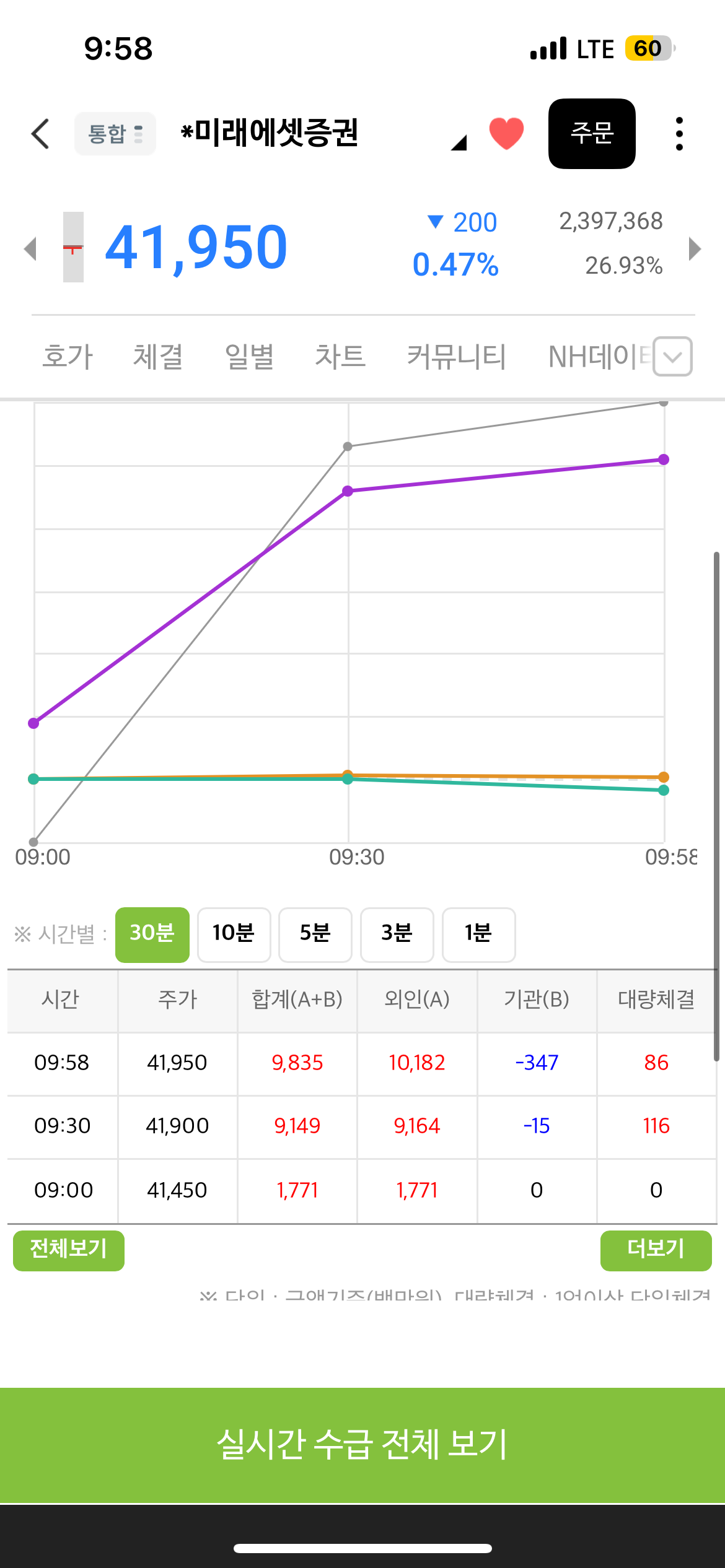Expand the full tab list with the chevron
Screen dimensions: 725x1568
(673, 357)
